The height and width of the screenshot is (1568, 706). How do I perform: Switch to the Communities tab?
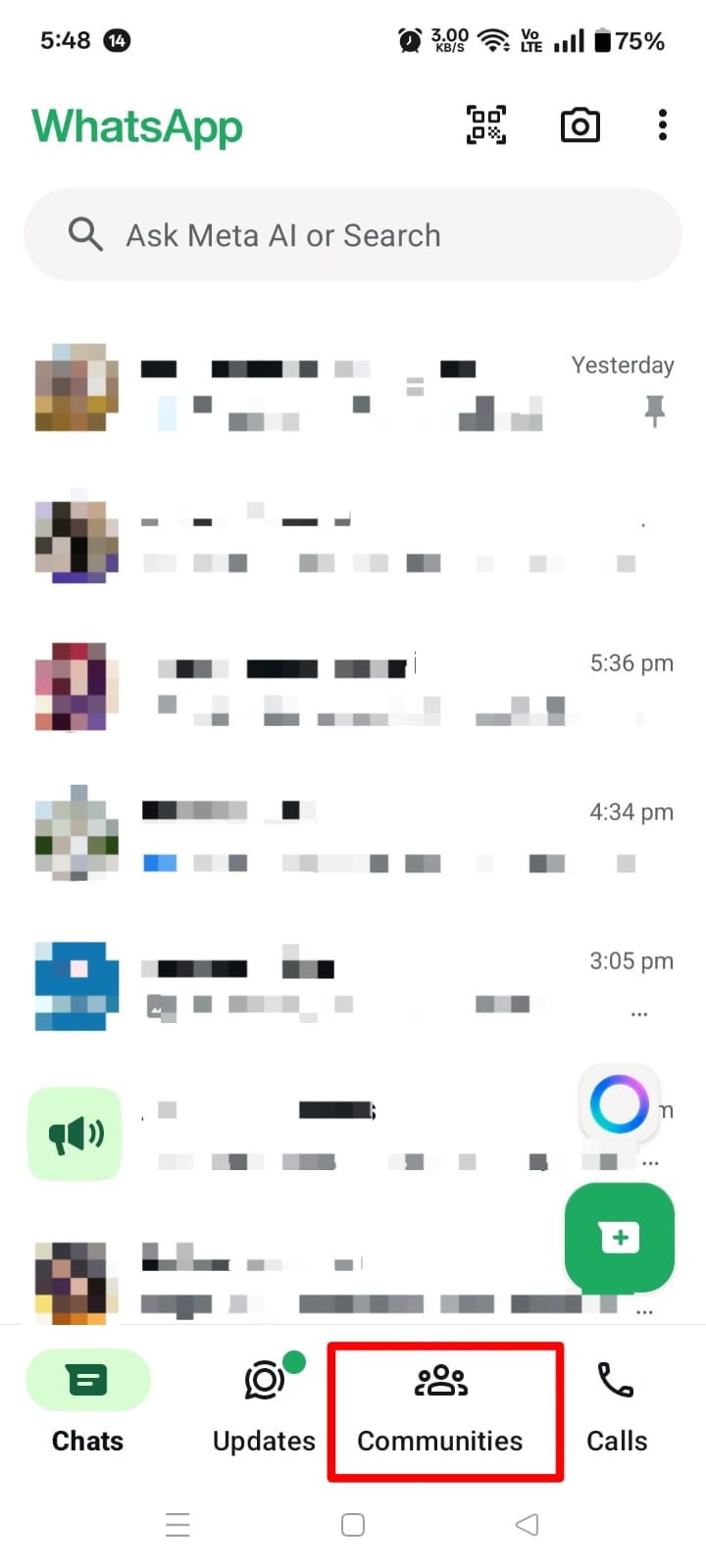[x=442, y=1411]
